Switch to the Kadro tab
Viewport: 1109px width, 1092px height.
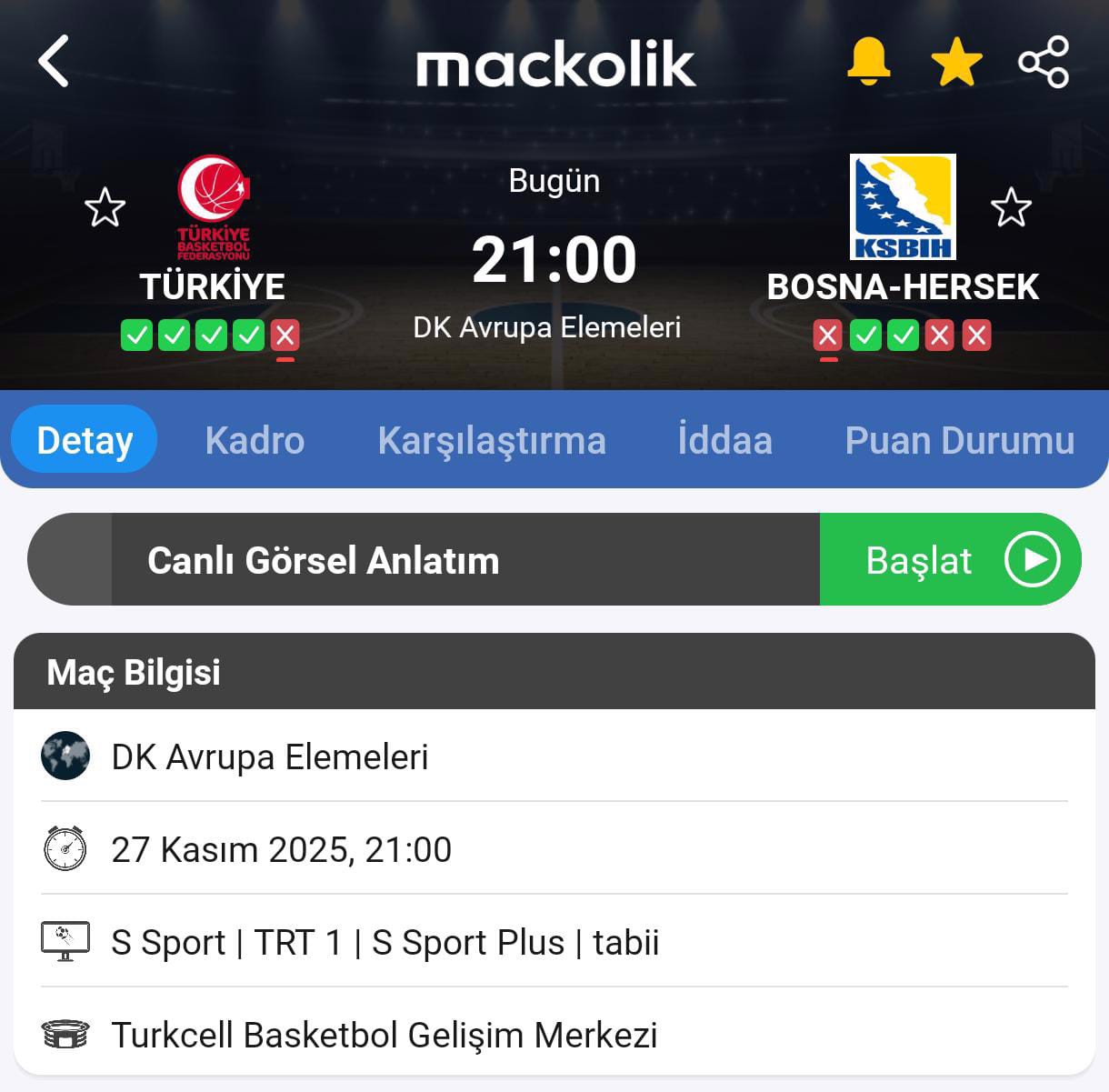pos(255,440)
